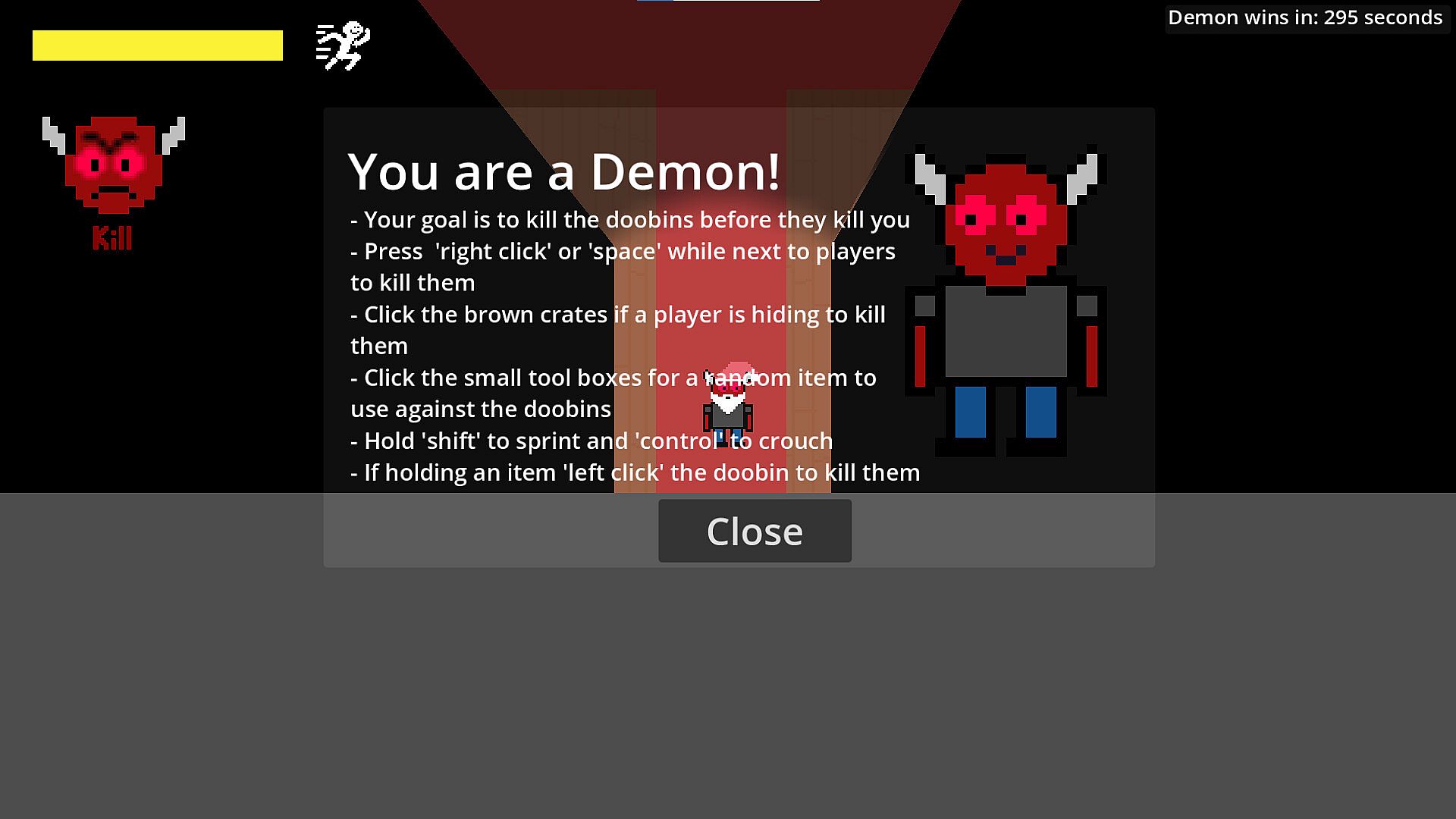
Task: Close the demon instructions dialog
Action: click(755, 531)
